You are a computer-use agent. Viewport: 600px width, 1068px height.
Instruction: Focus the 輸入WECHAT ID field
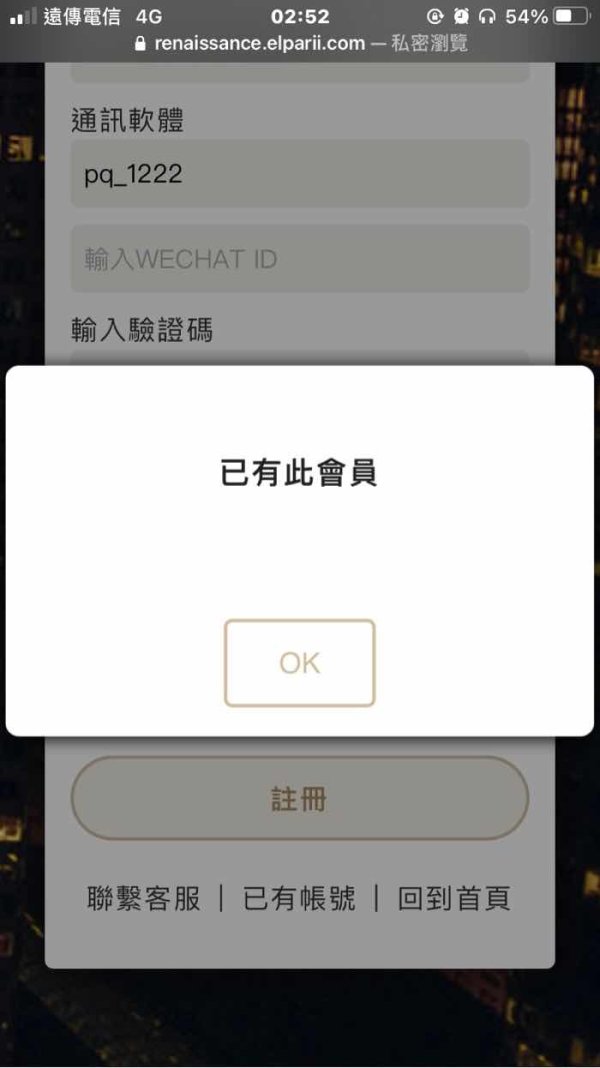coord(300,258)
